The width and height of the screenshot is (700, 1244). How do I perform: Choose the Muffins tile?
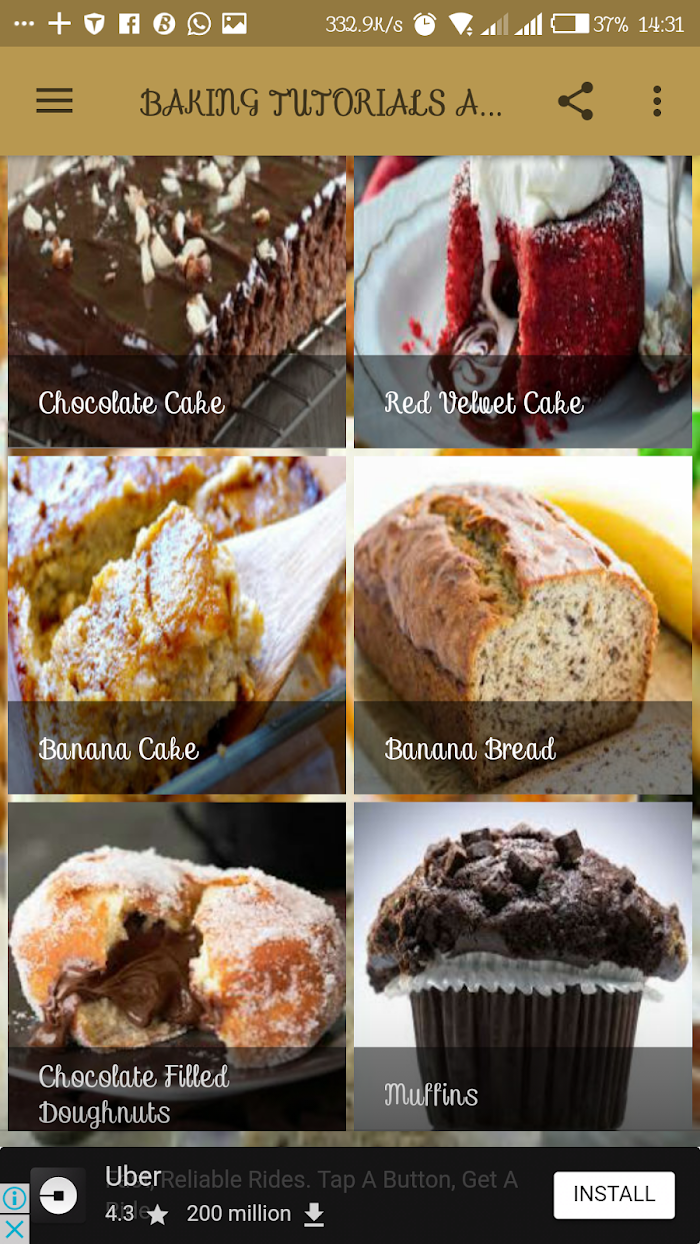[x=523, y=967]
